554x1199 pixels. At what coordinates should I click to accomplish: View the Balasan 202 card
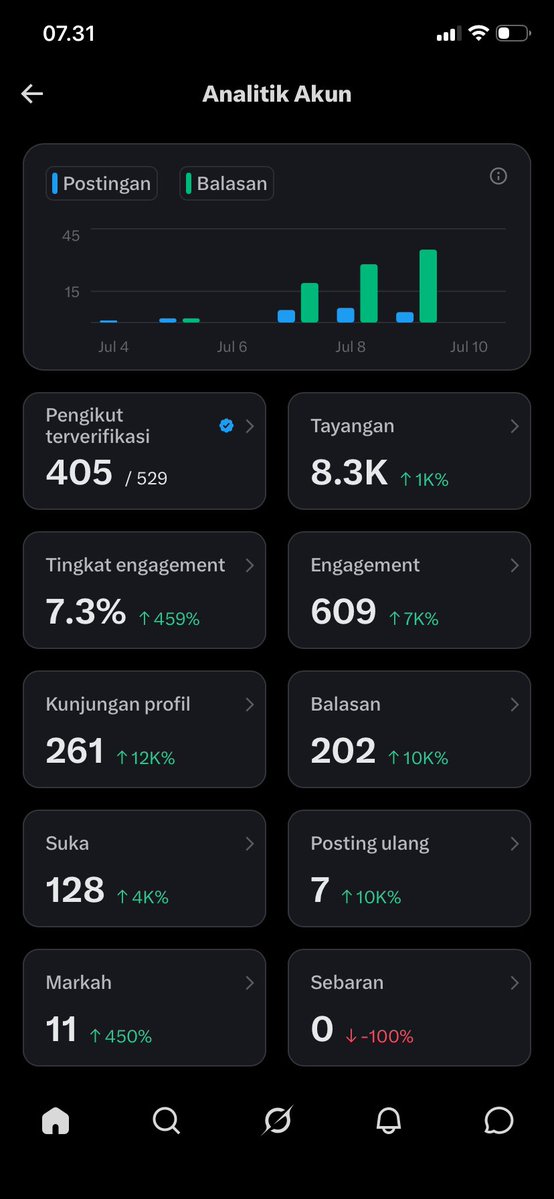pyautogui.click(x=409, y=729)
